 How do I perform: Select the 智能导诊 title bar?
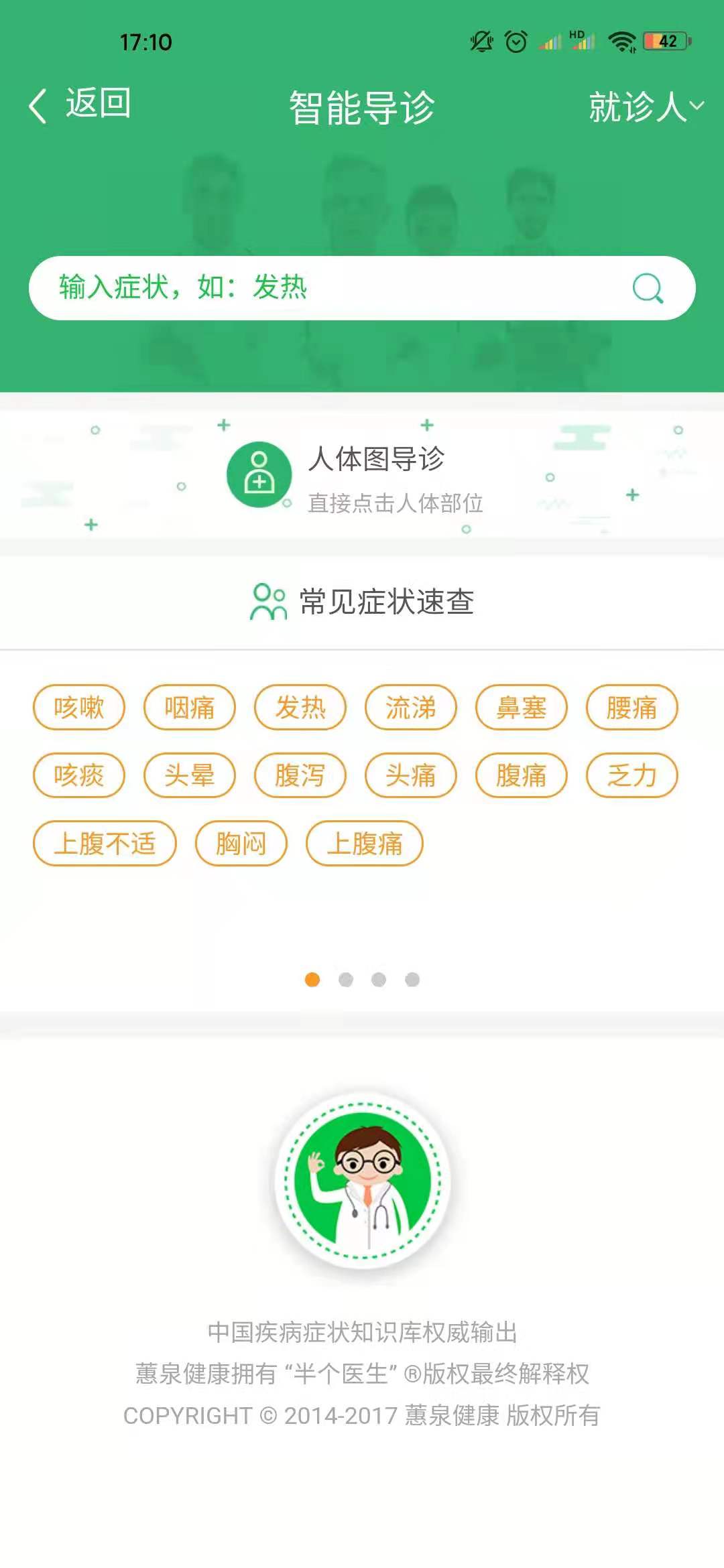[x=362, y=106]
